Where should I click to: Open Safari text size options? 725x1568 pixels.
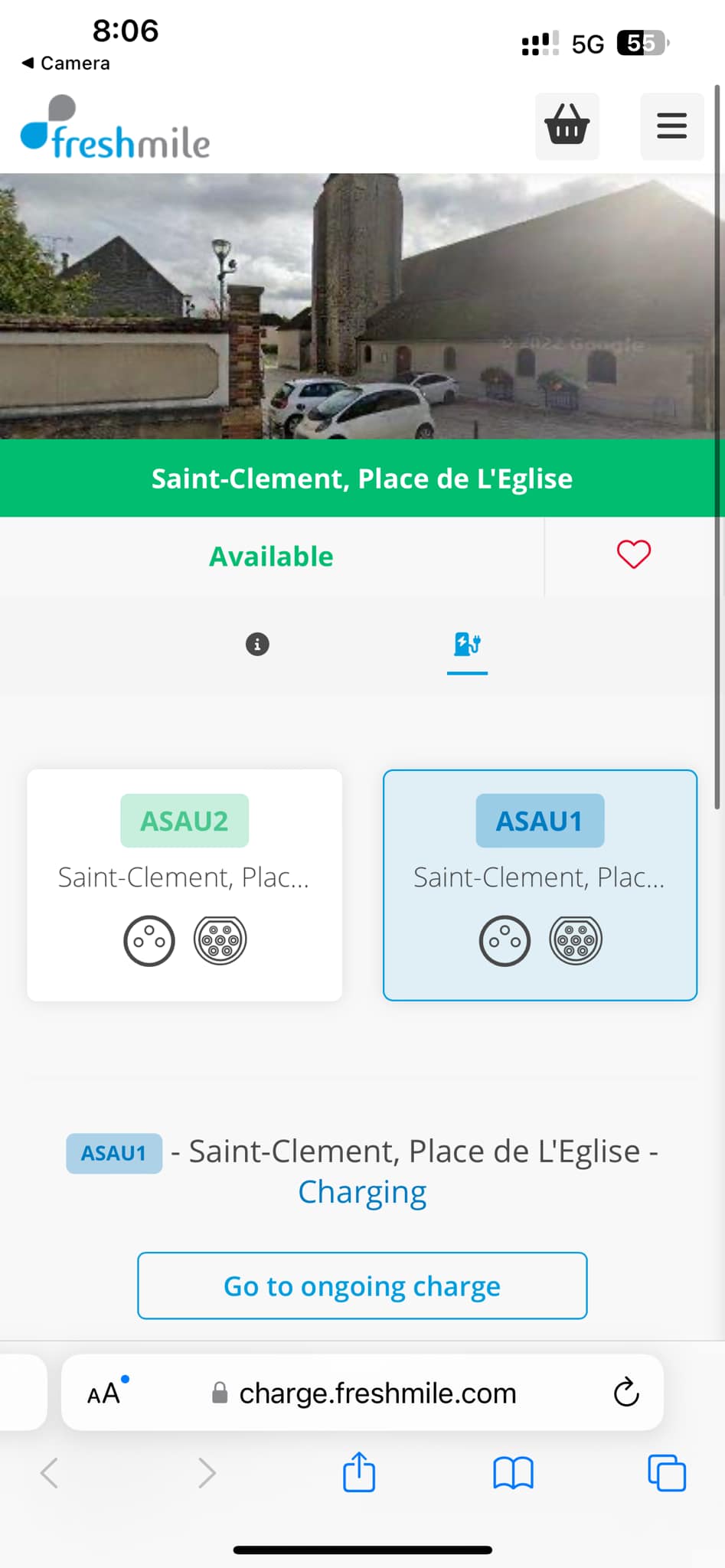[x=106, y=1393]
